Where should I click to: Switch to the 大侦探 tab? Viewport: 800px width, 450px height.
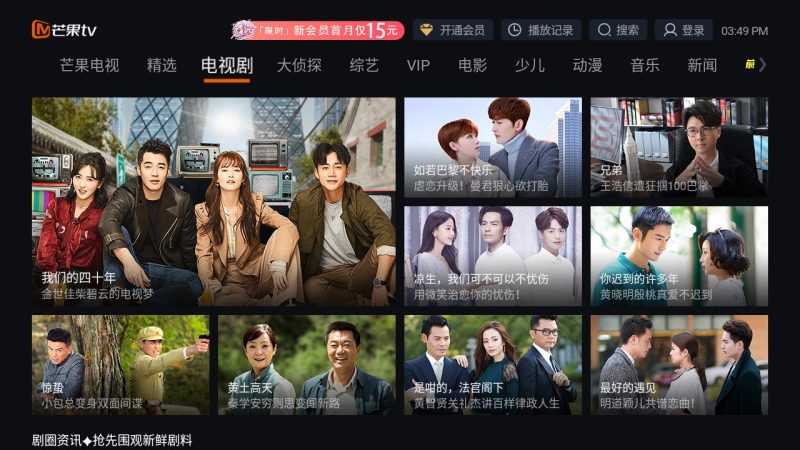tap(298, 66)
